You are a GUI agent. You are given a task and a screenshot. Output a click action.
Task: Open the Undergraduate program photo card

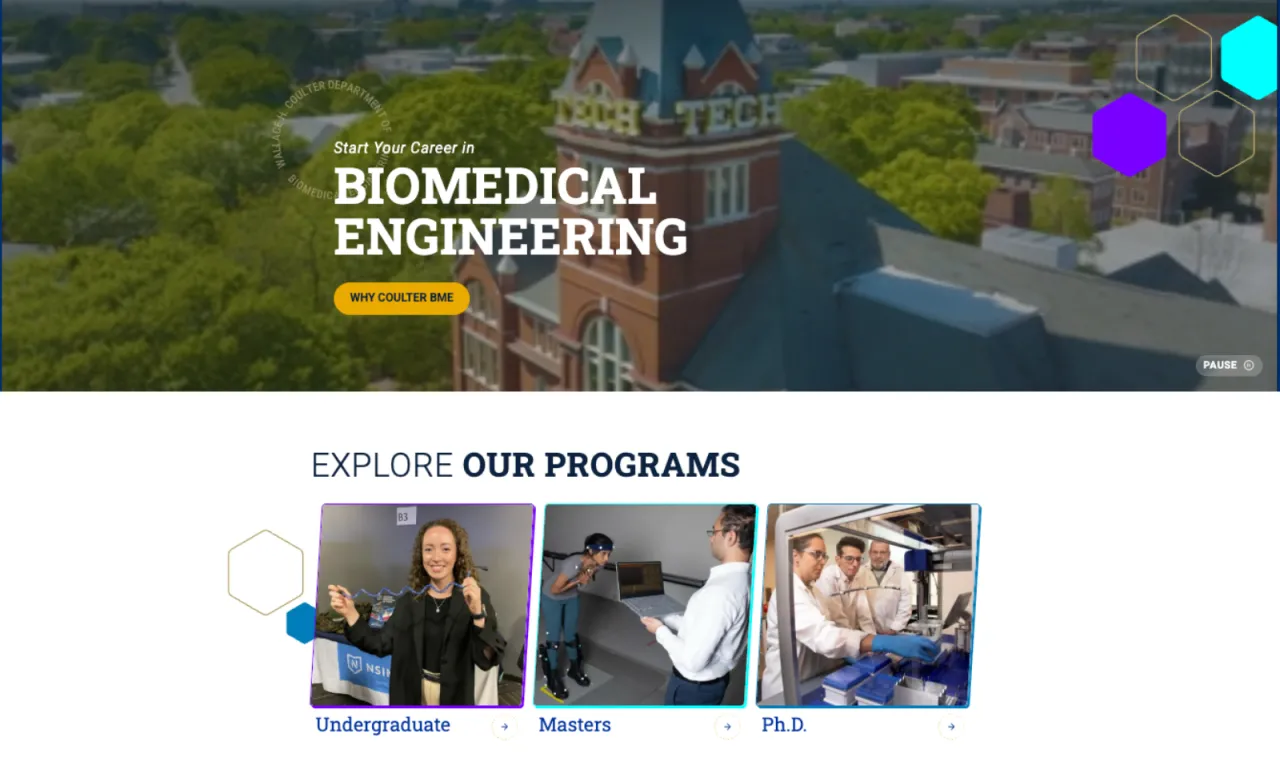pyautogui.click(x=423, y=605)
